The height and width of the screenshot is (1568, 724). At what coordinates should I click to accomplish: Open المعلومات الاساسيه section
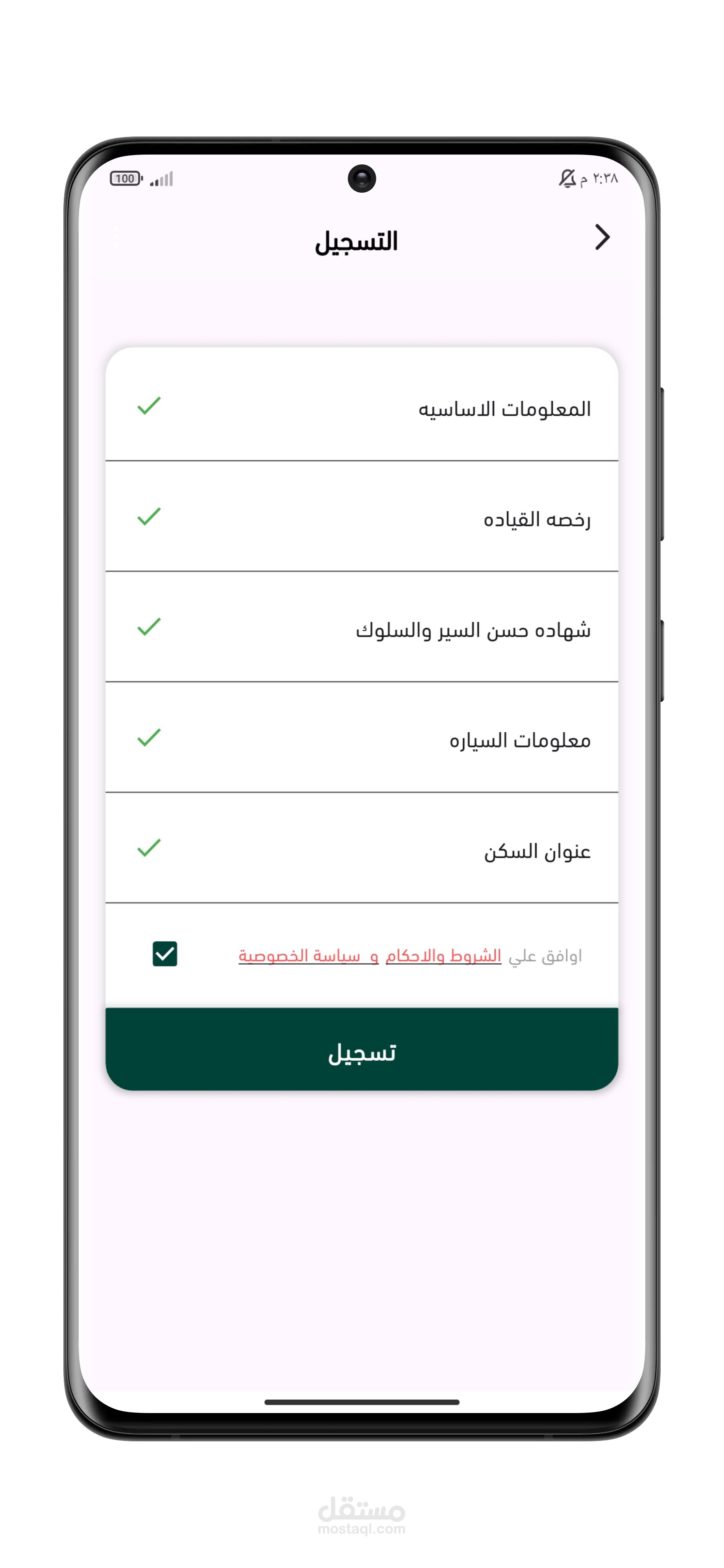coord(362,405)
